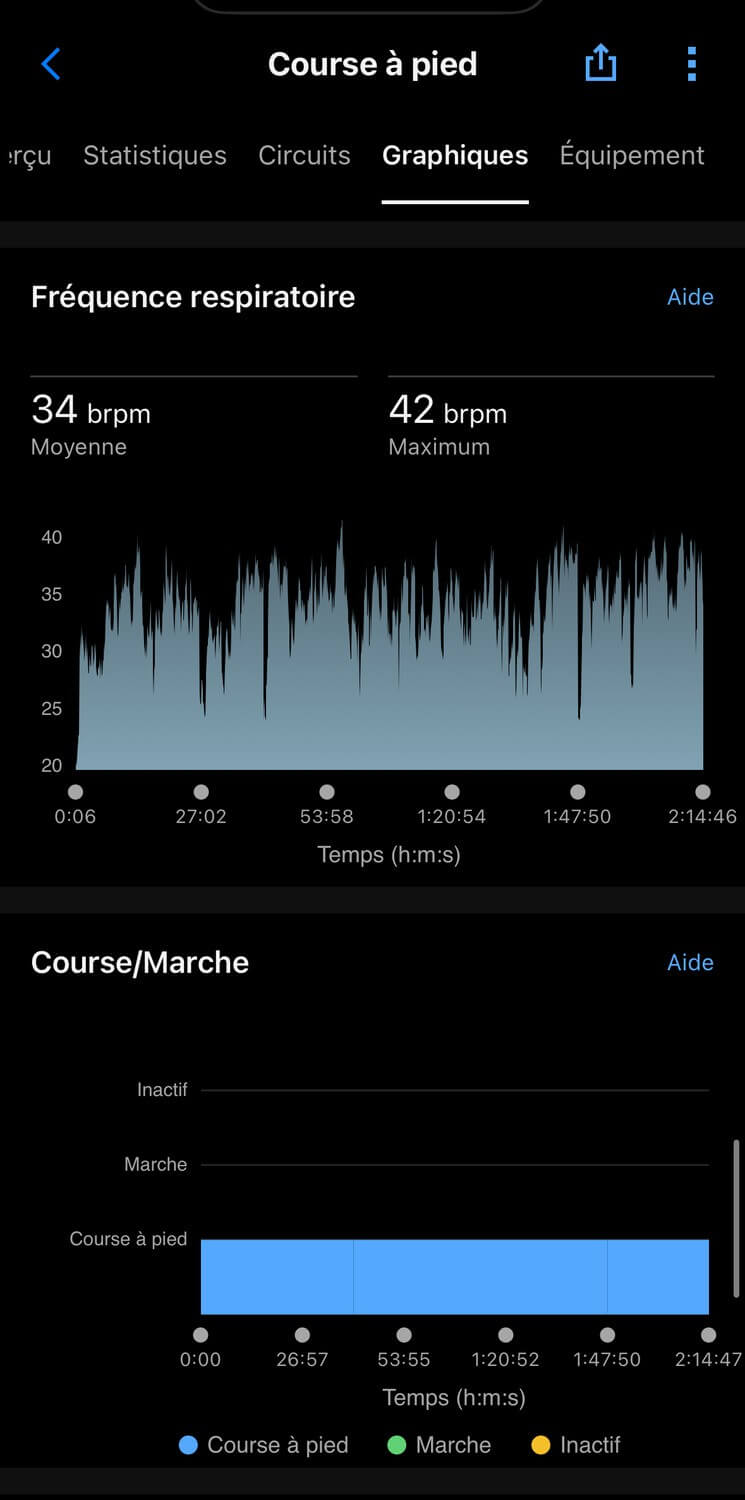This screenshot has width=745, height=1500.
Task: Select the Graphiques tab
Action: 455,156
